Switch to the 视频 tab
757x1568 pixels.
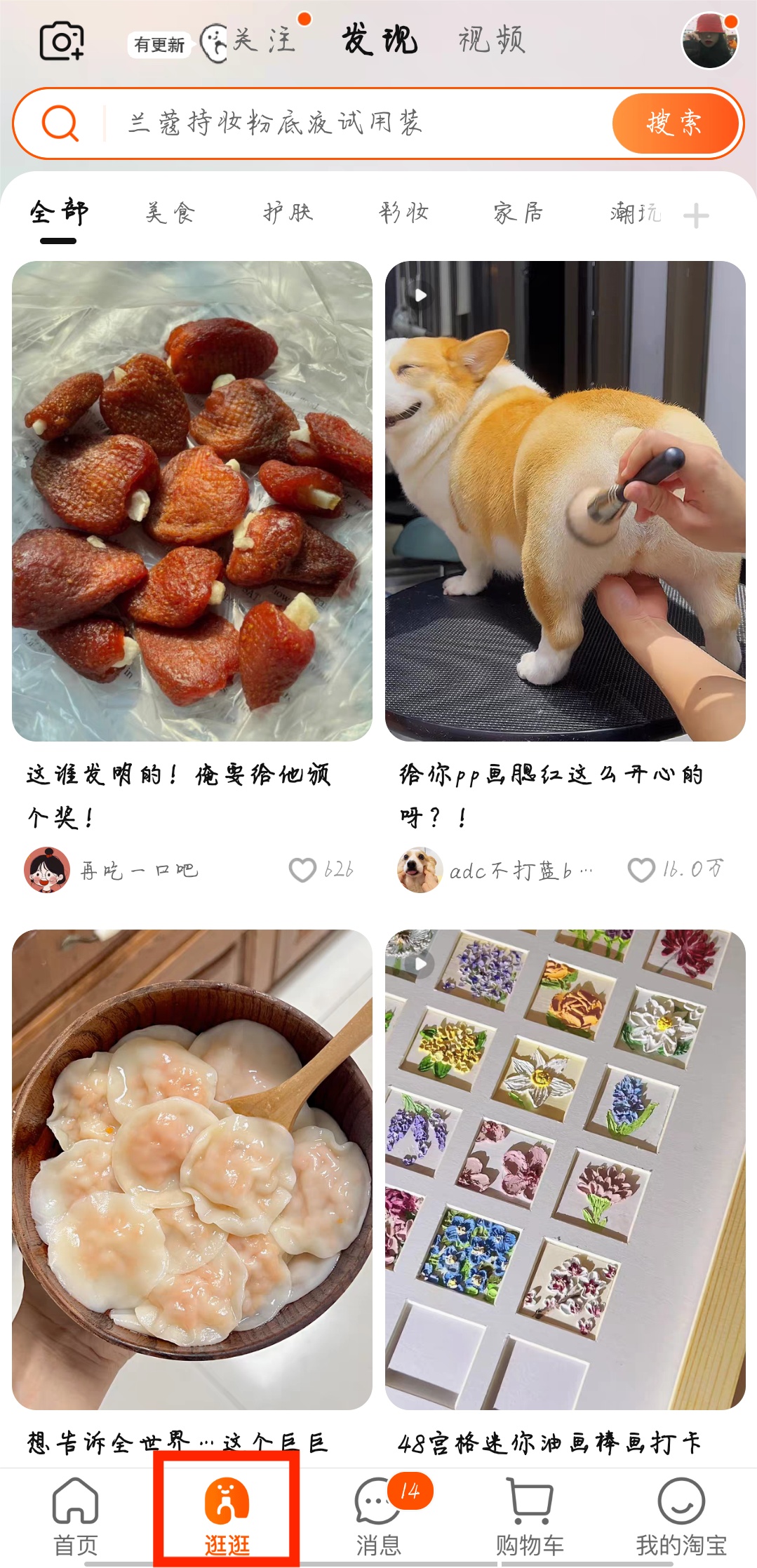(x=491, y=41)
